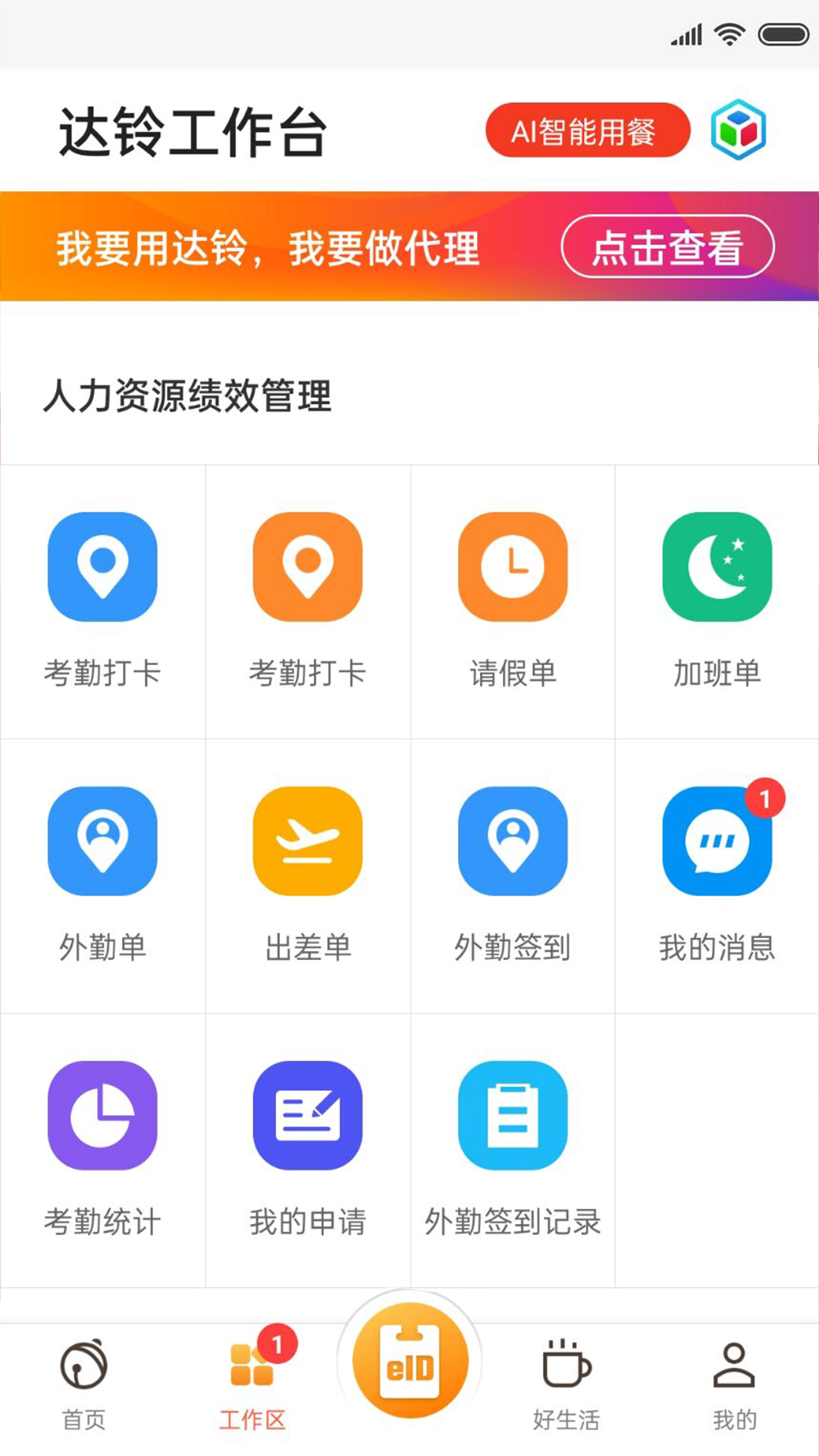The height and width of the screenshot is (1456, 819).
Task: Select the 外勤单 item
Action: pos(102,841)
